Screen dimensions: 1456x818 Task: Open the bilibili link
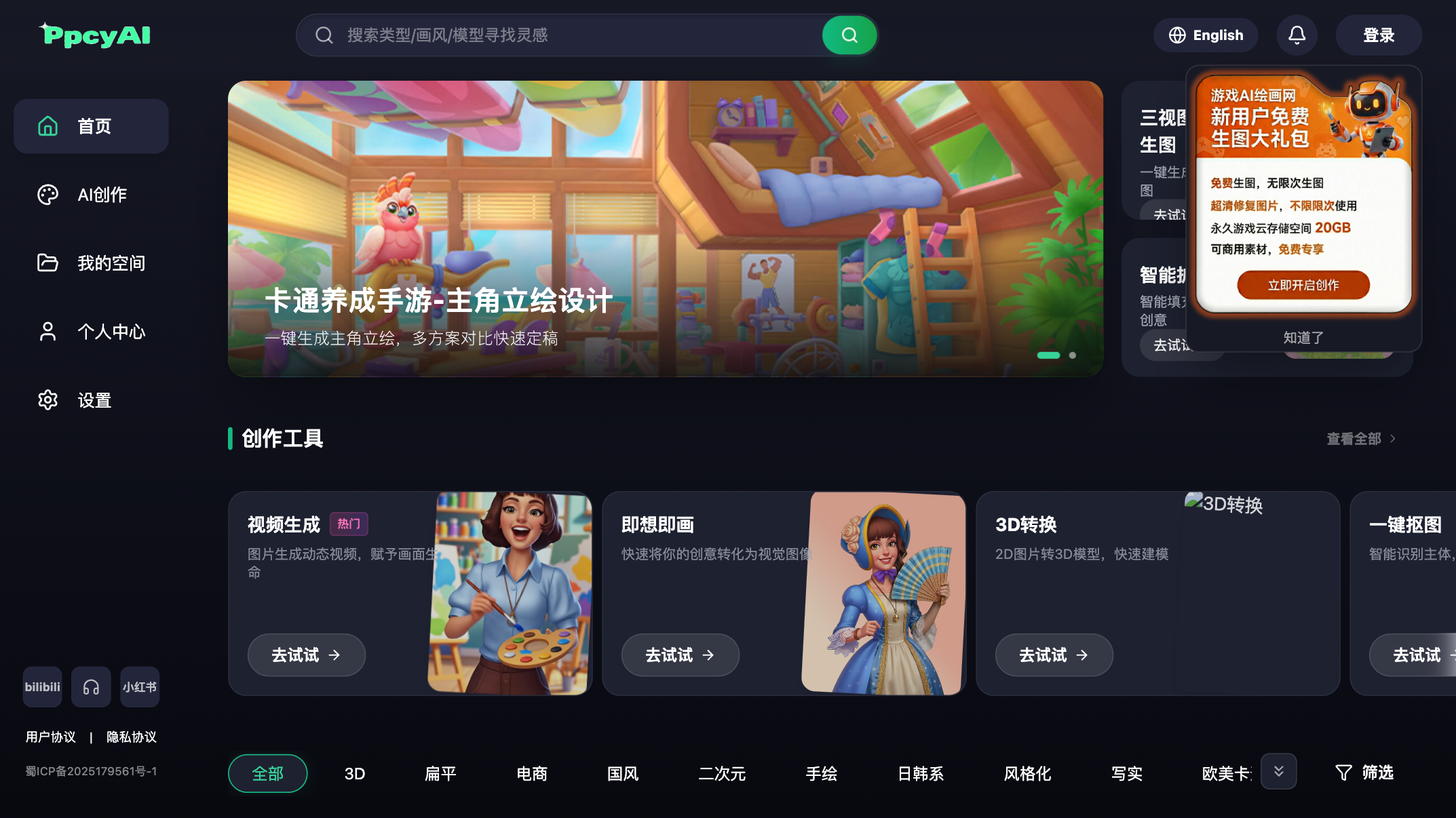(42, 687)
